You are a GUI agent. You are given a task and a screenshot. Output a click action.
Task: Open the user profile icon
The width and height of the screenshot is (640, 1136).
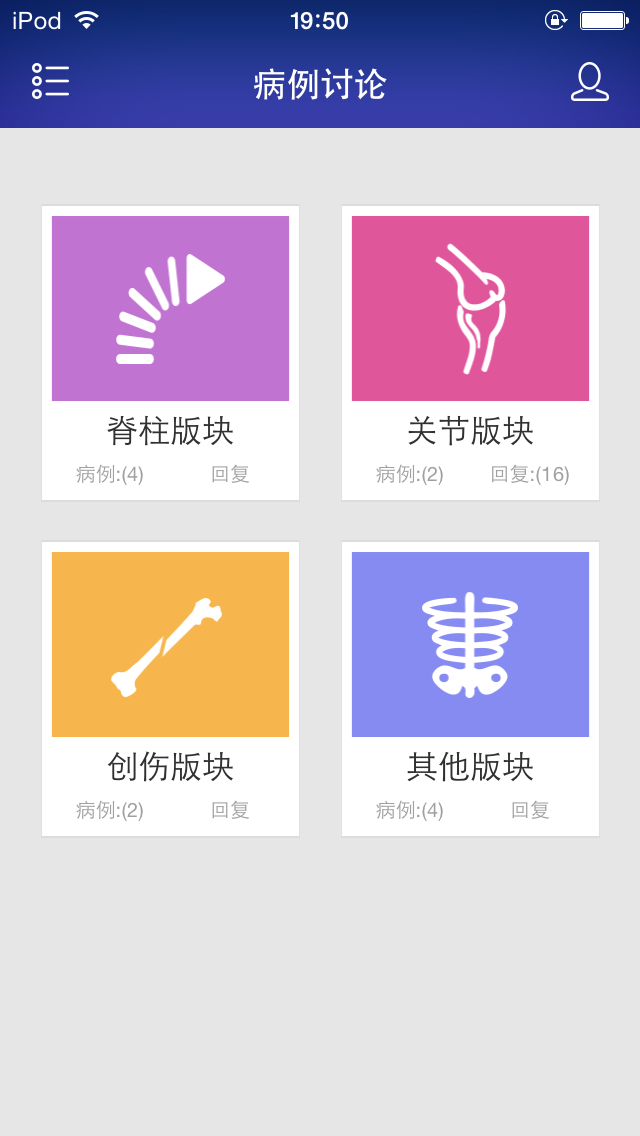pyautogui.click(x=589, y=82)
